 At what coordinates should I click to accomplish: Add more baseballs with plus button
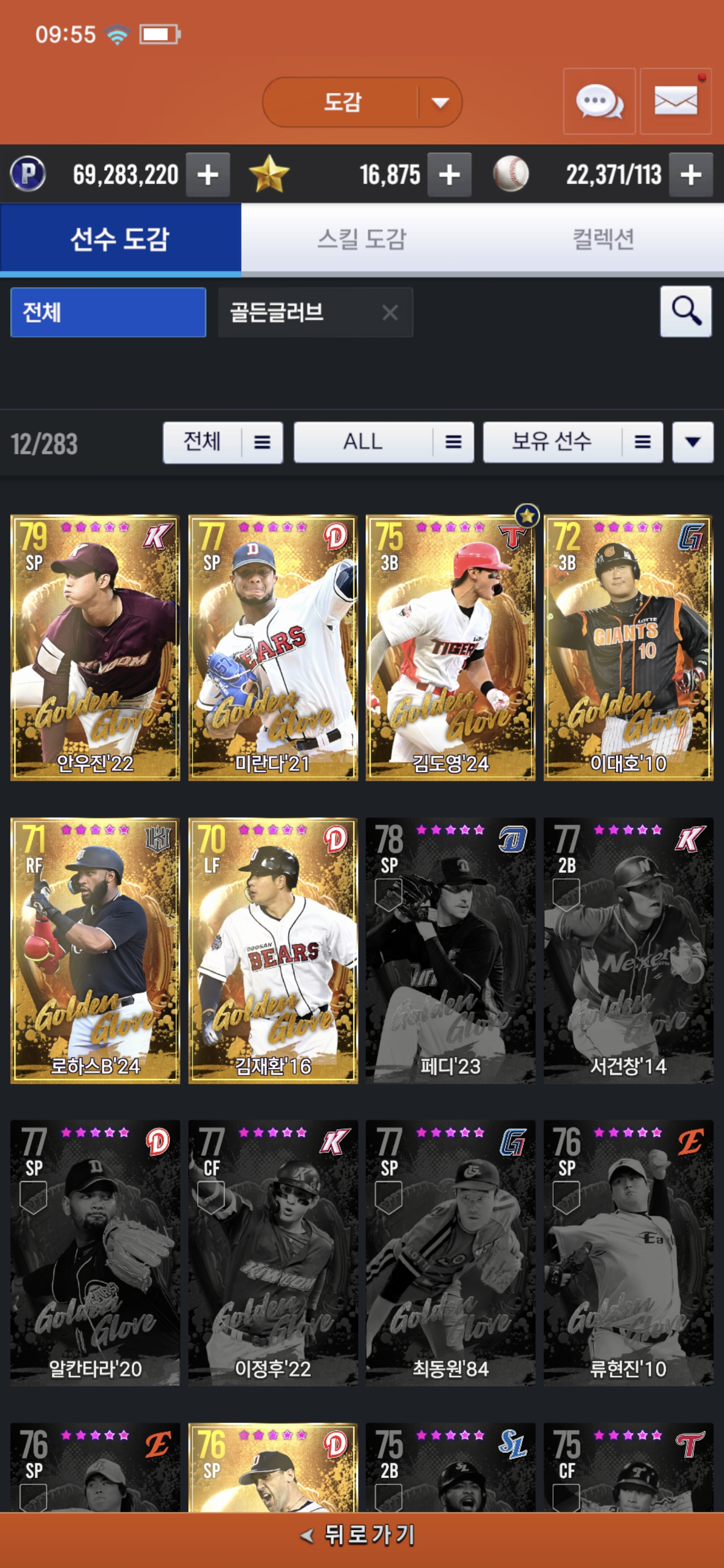(690, 175)
